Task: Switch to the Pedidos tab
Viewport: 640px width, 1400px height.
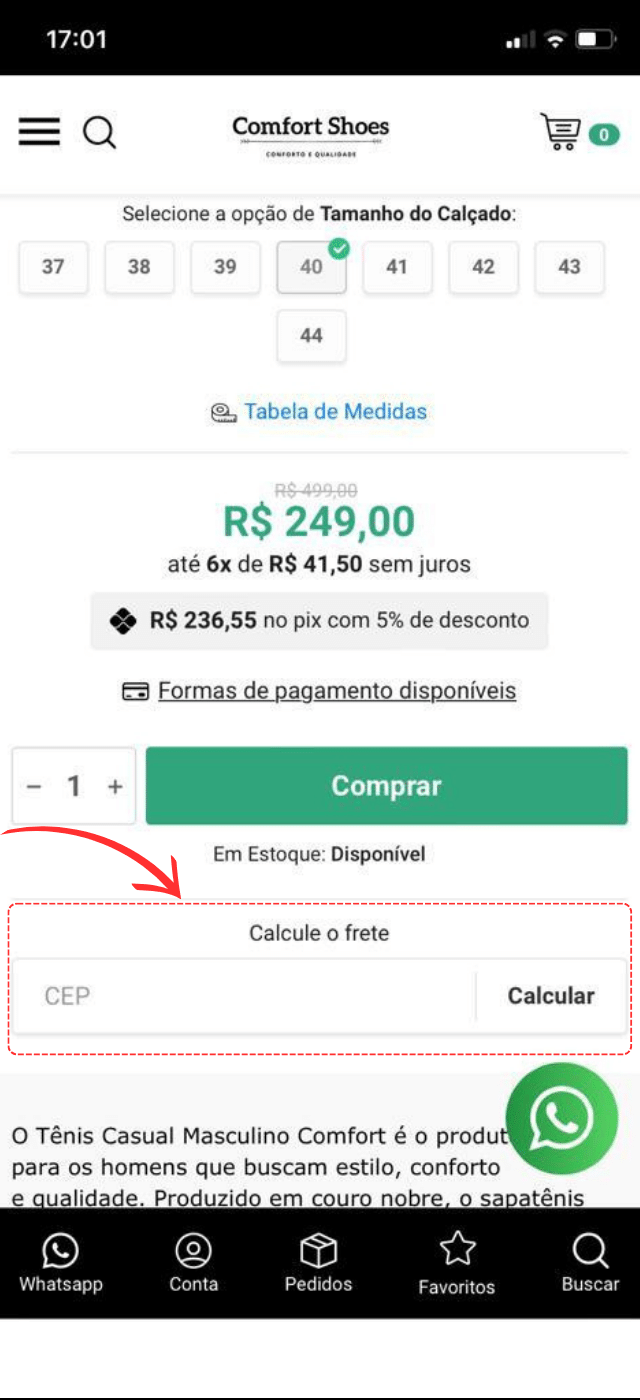Action: [318, 1262]
